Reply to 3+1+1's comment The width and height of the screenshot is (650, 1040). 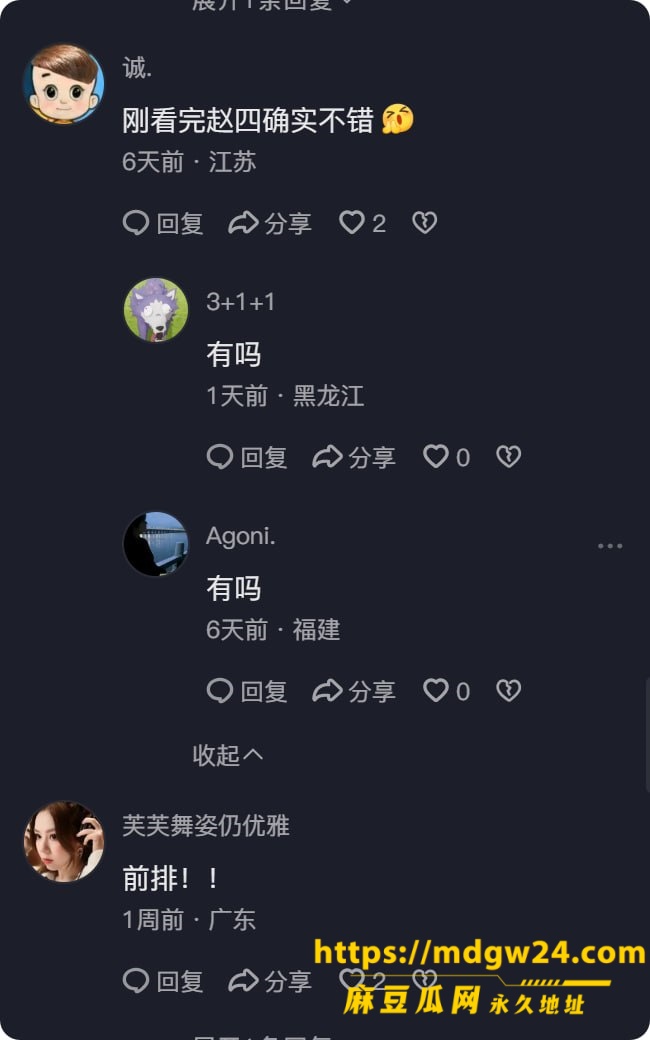(x=247, y=457)
